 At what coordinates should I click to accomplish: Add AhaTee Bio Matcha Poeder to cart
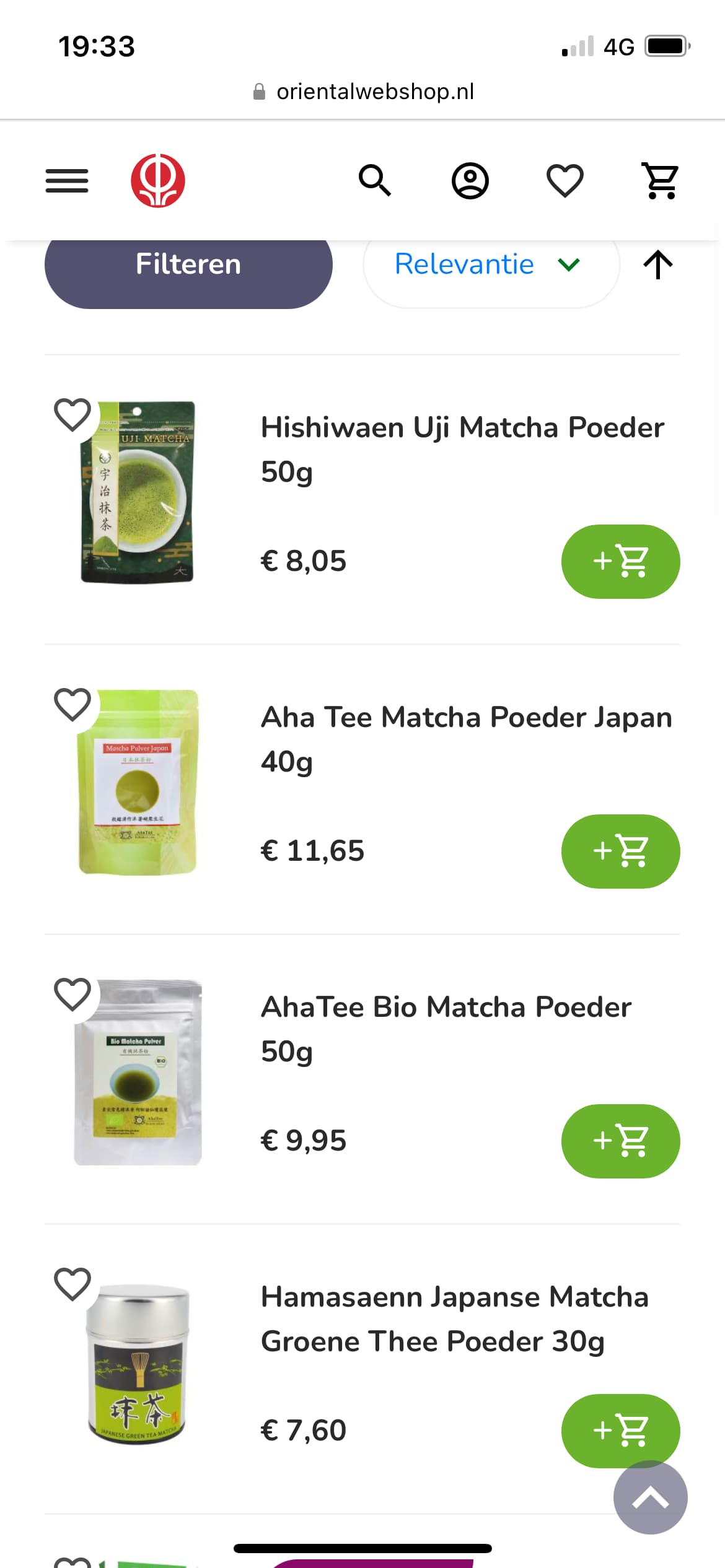tap(620, 1141)
